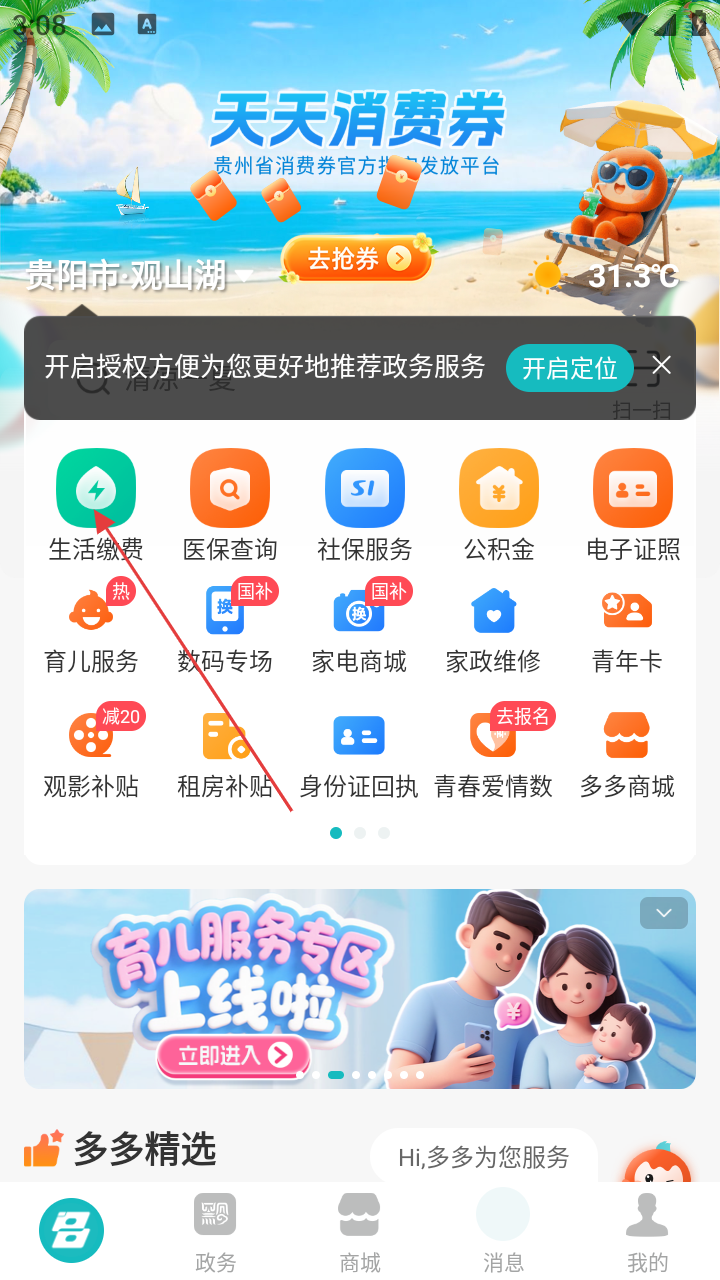Screen dimensions: 720x1280
Task: Open 家政维修
Action: [x=493, y=628]
